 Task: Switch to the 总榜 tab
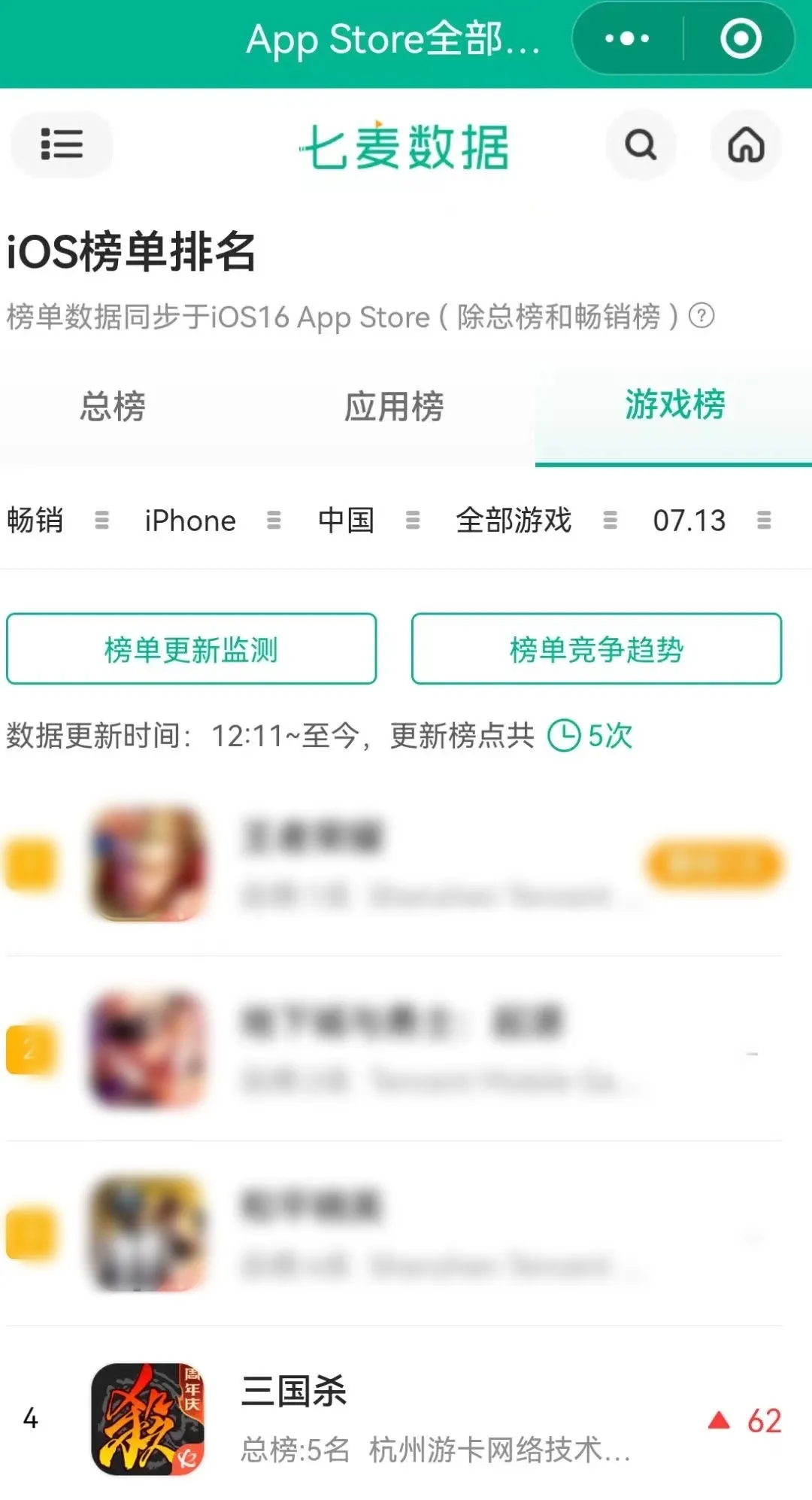click(113, 407)
